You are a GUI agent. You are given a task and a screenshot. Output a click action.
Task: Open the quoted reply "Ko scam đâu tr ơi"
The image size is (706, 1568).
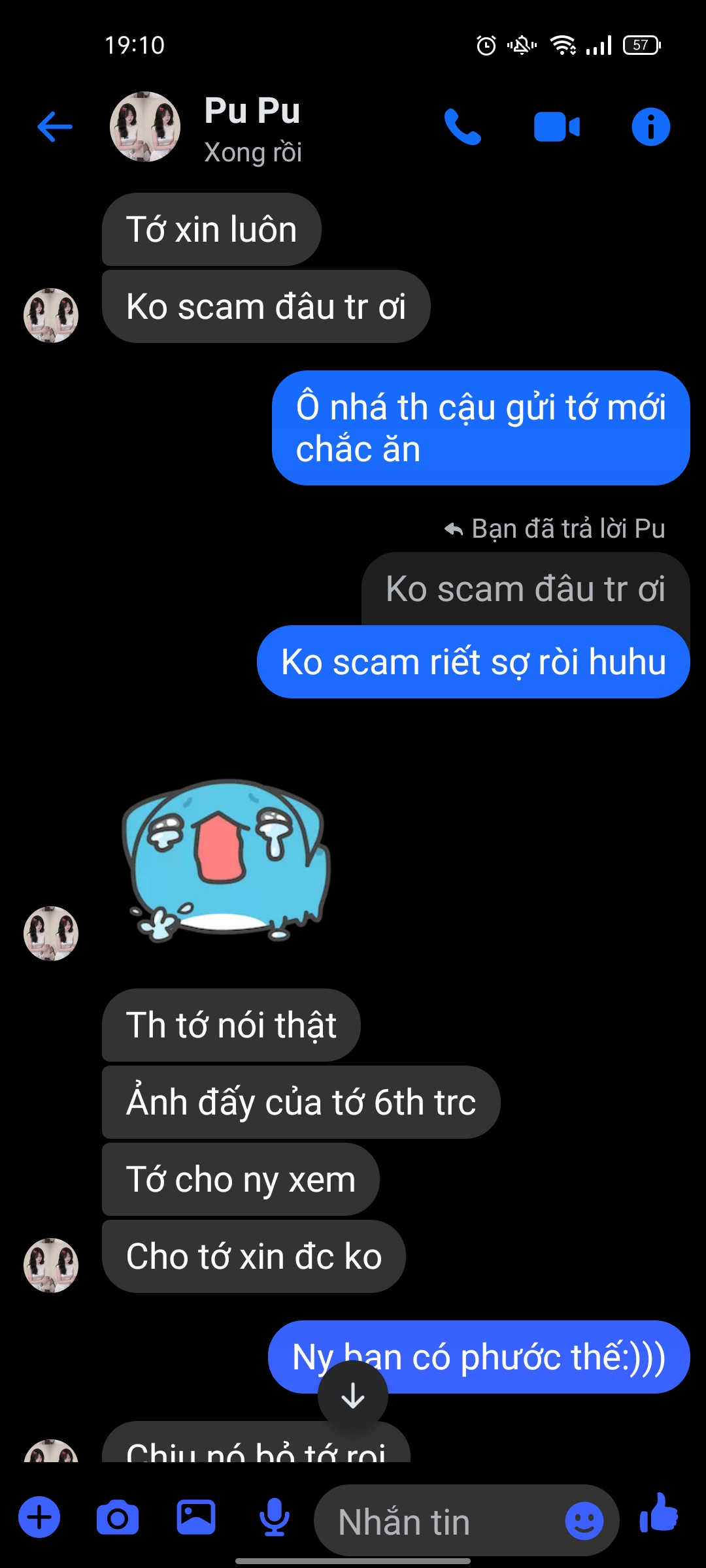pos(525,589)
